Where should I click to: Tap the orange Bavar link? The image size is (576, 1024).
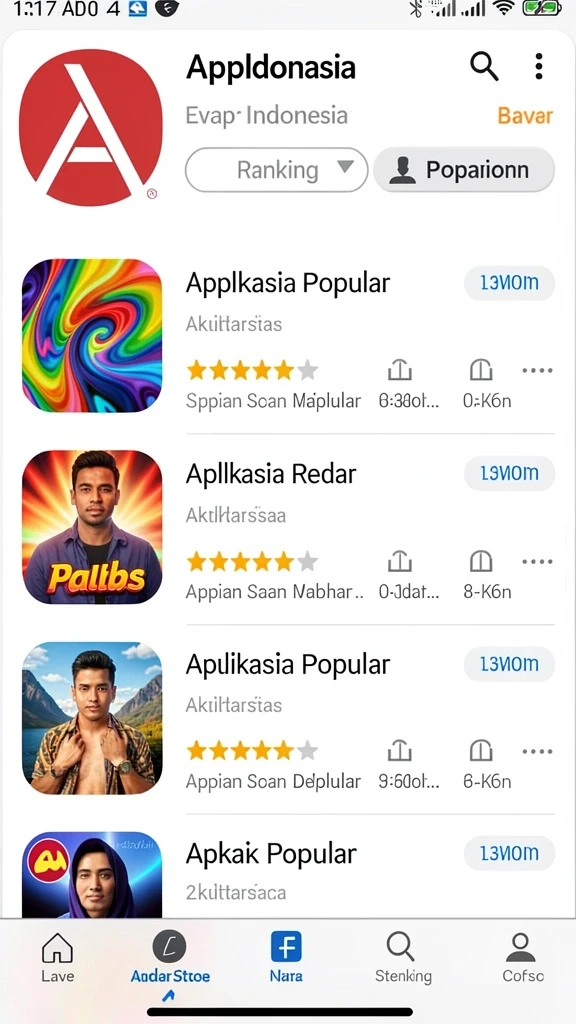click(x=525, y=116)
